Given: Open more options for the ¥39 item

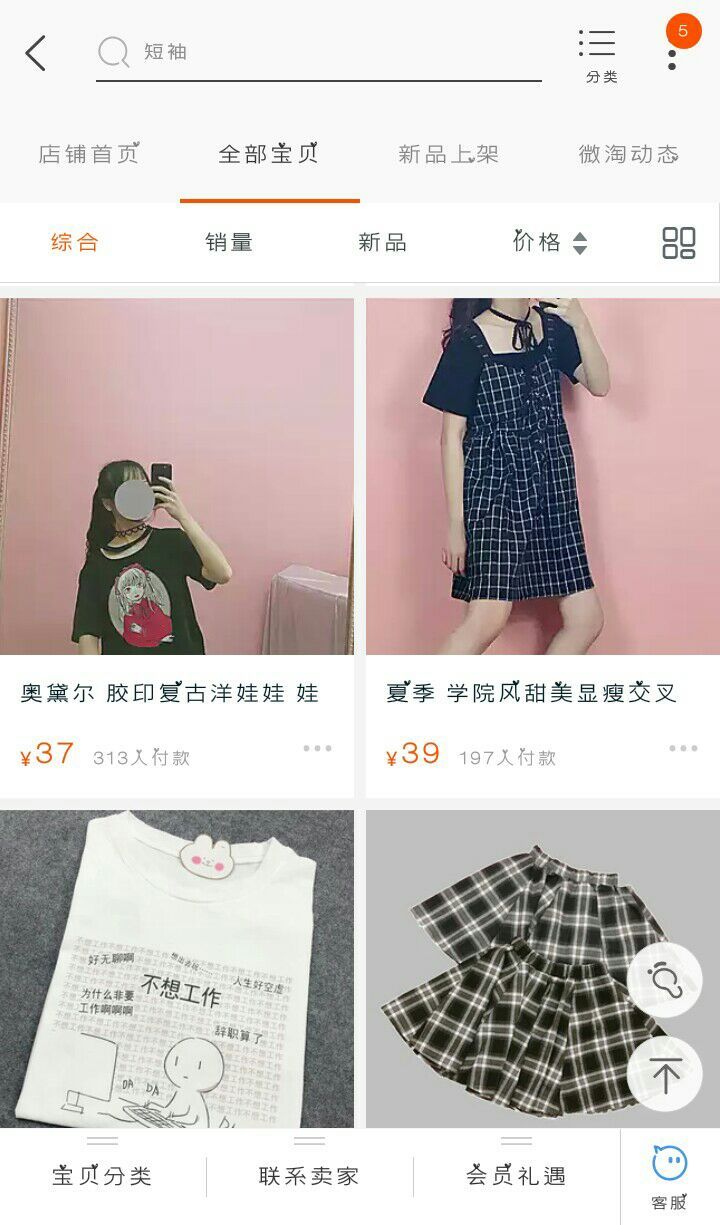Looking at the screenshot, I should pyautogui.click(x=683, y=748).
